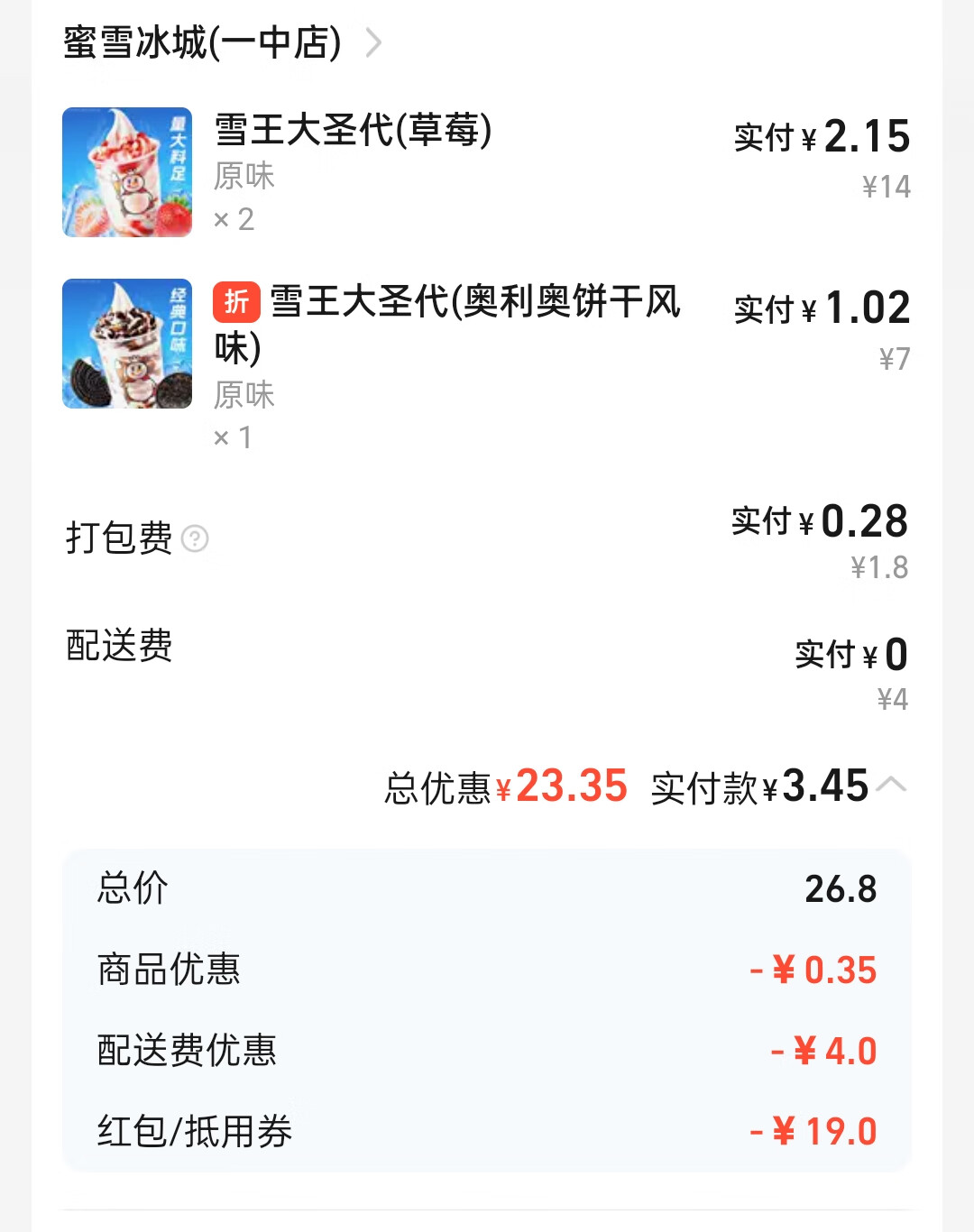This screenshot has width=974, height=1232.
Task: Open the 雪王大圣代(草莓) item image
Action: (x=127, y=172)
